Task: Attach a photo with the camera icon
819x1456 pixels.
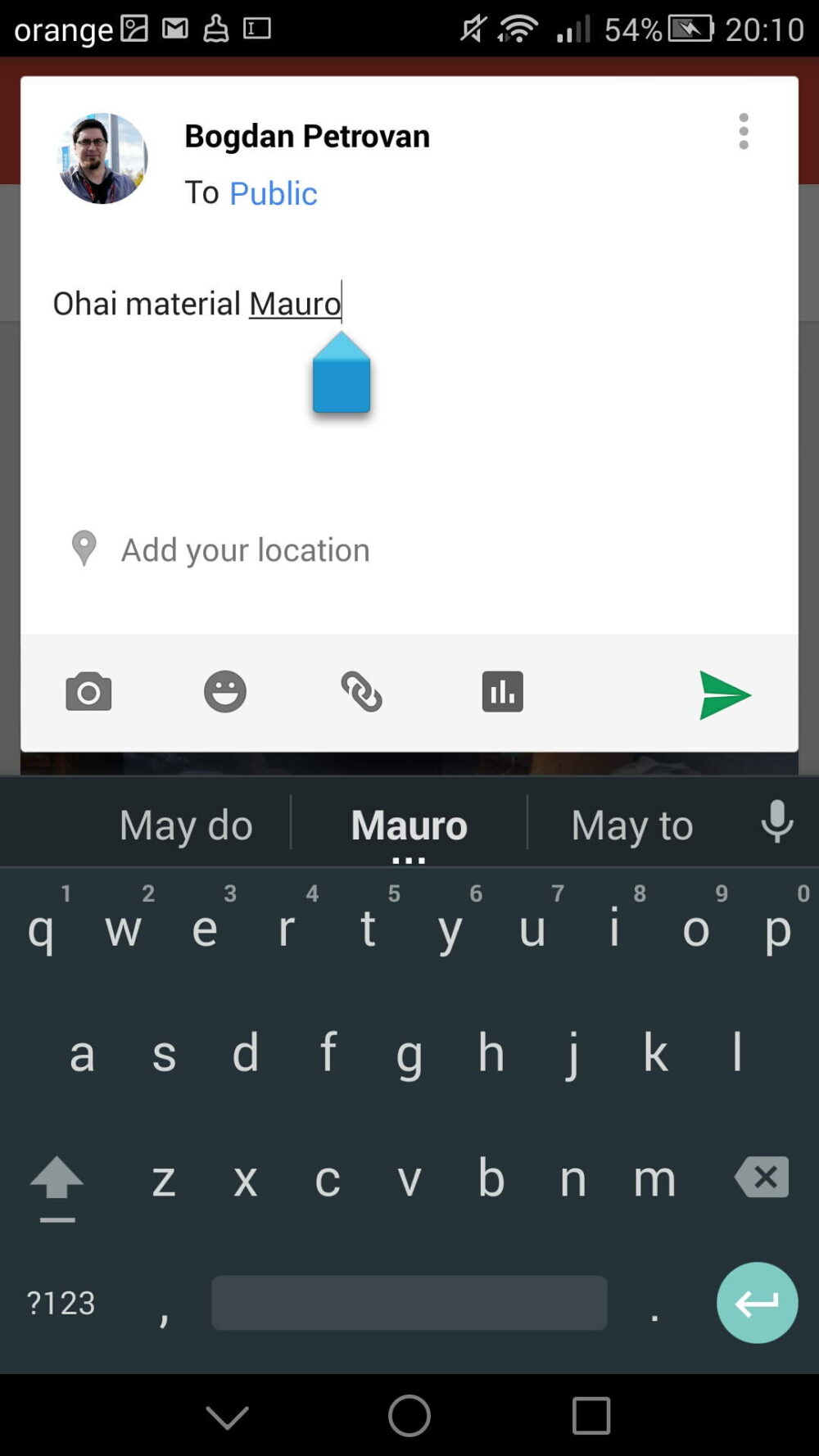Action: tap(88, 690)
